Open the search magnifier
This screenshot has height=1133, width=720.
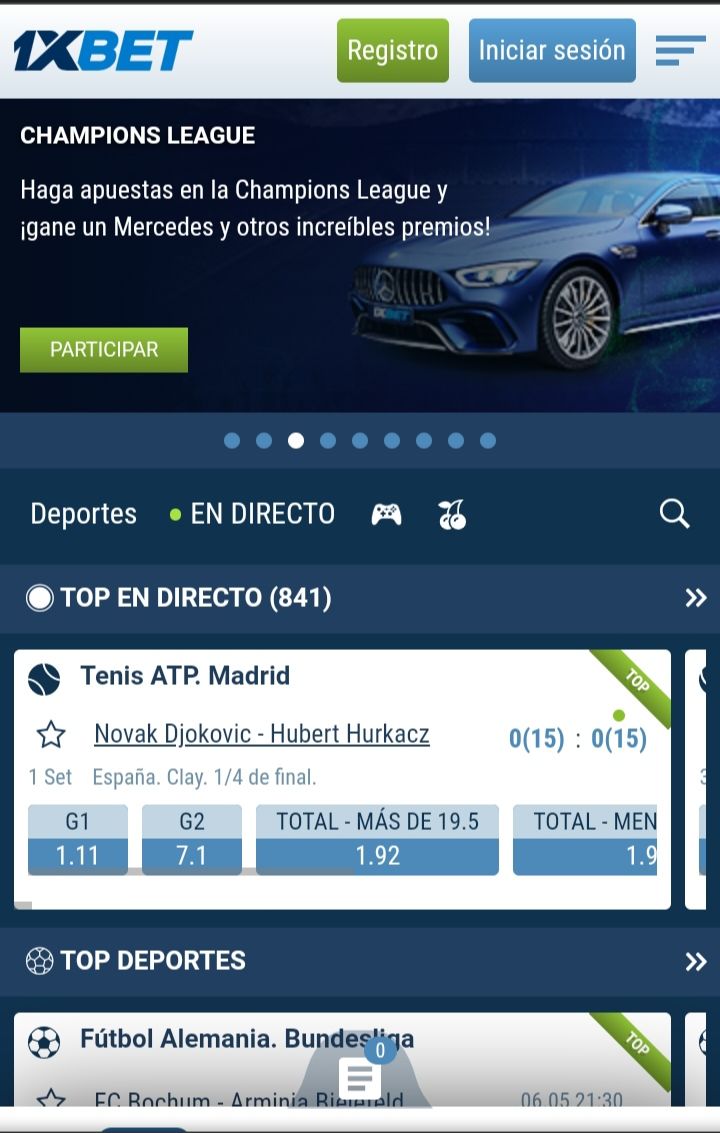[x=675, y=514]
